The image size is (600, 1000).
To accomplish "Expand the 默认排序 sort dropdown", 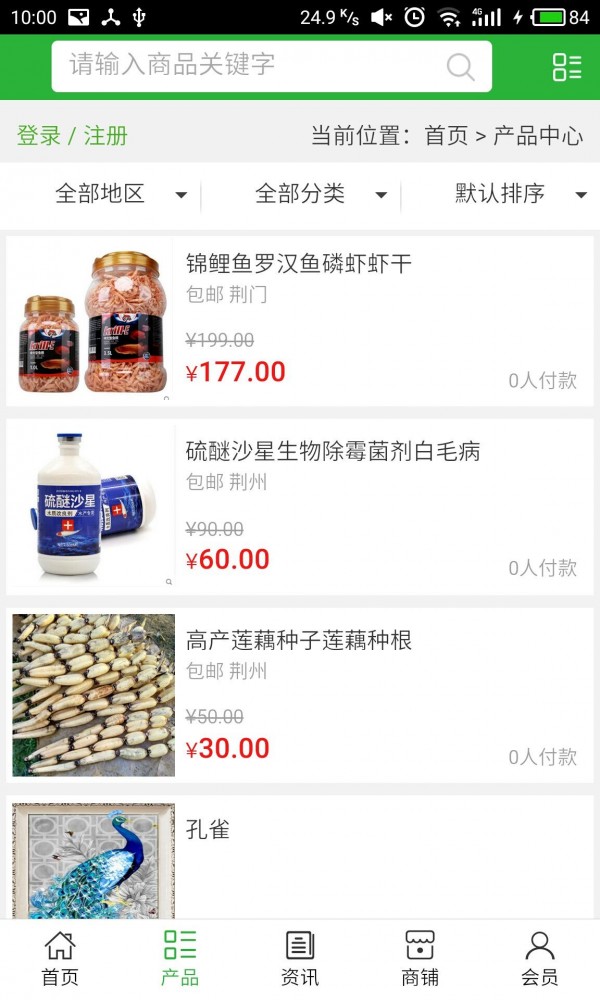I will pos(520,194).
